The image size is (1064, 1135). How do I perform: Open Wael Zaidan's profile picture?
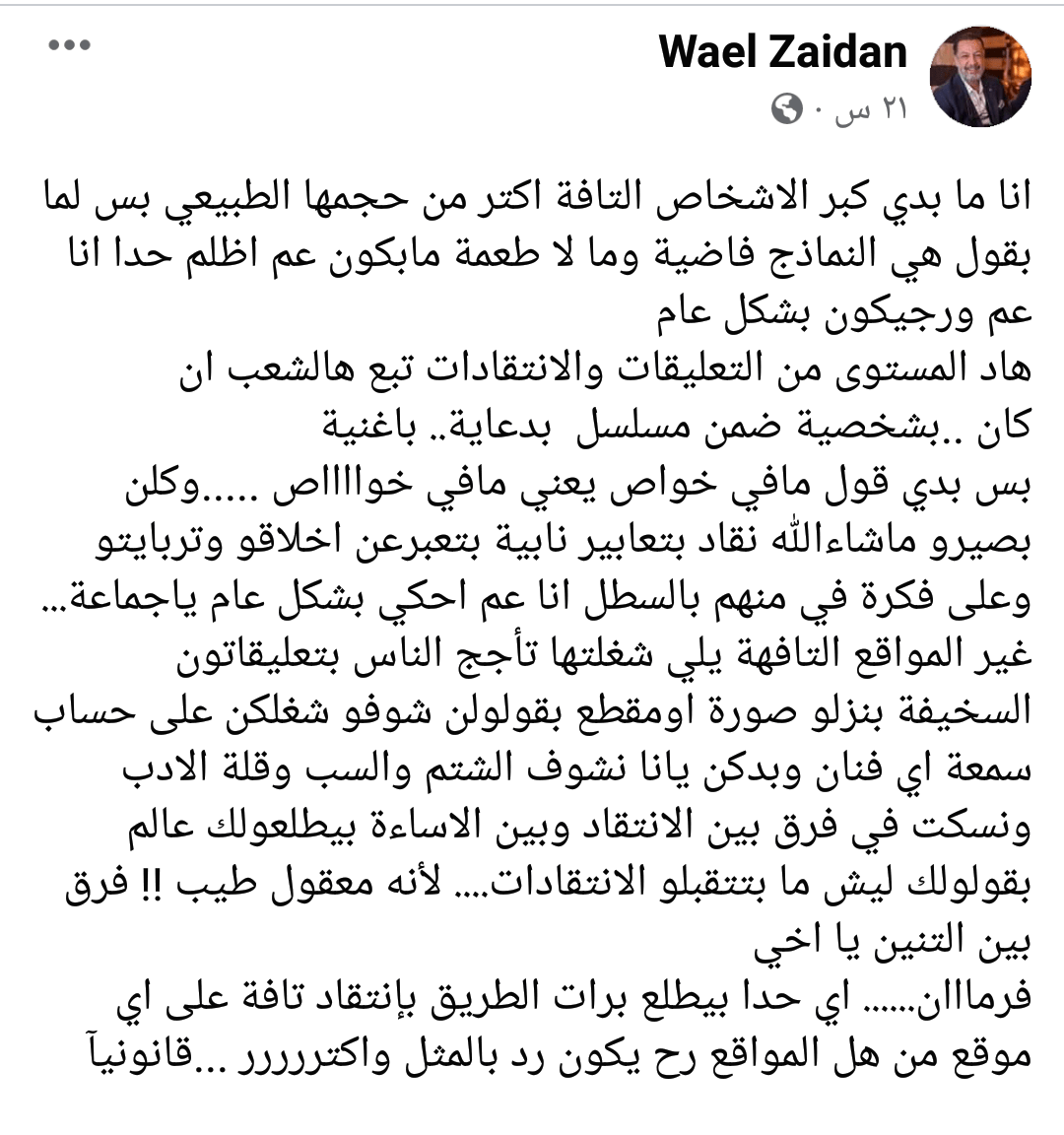click(980, 78)
